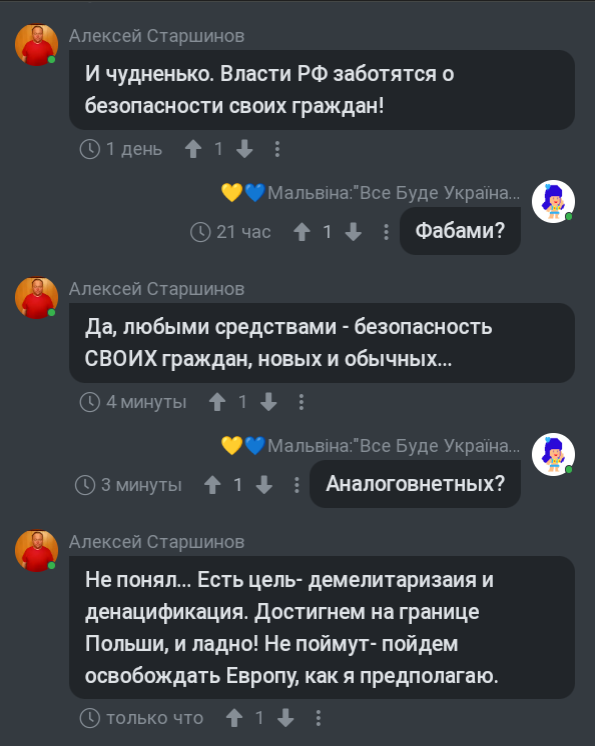Upvote the "Аналоговнетных?" reply

(213, 485)
